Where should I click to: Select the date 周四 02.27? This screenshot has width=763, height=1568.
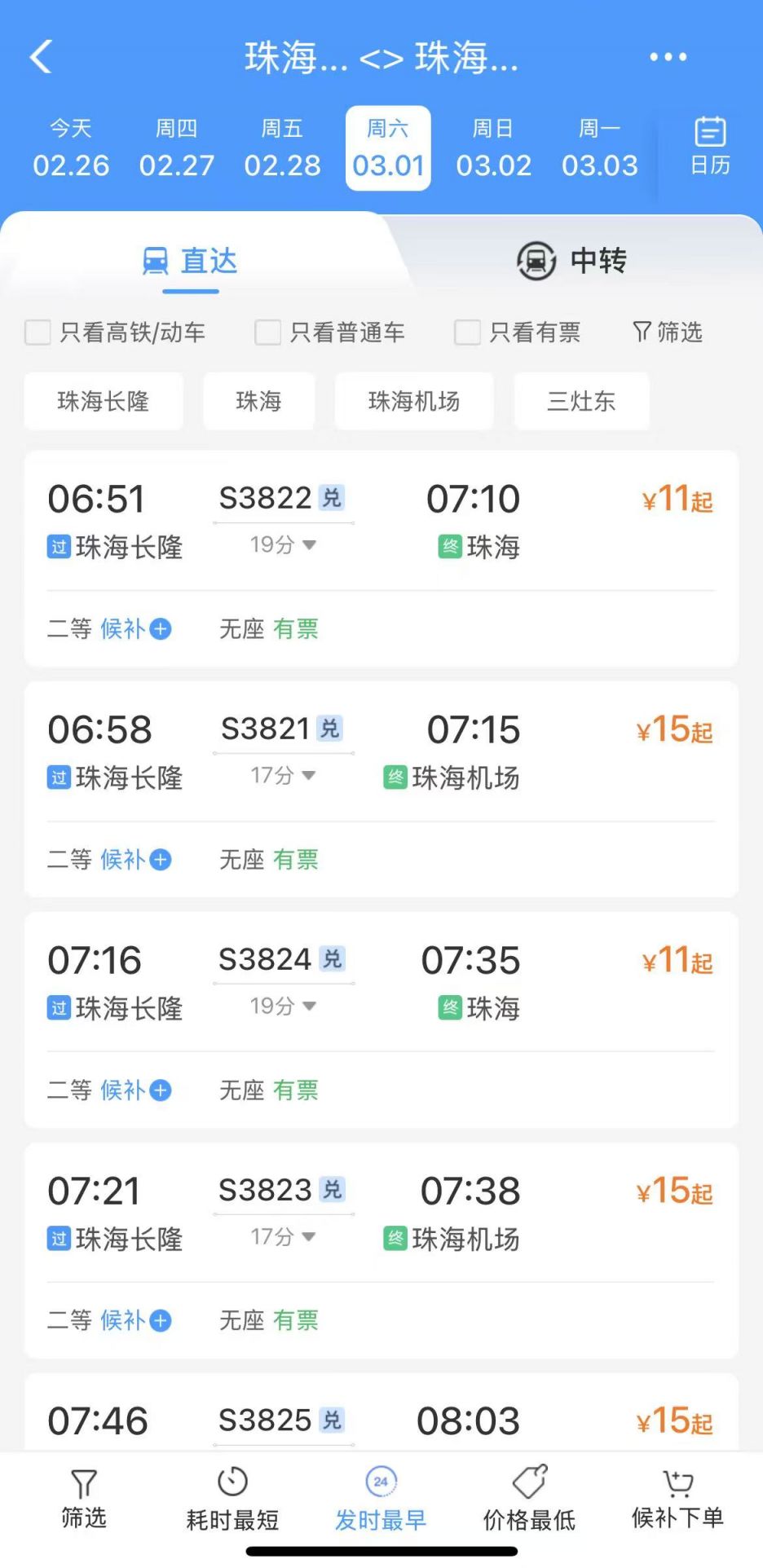coord(177,148)
